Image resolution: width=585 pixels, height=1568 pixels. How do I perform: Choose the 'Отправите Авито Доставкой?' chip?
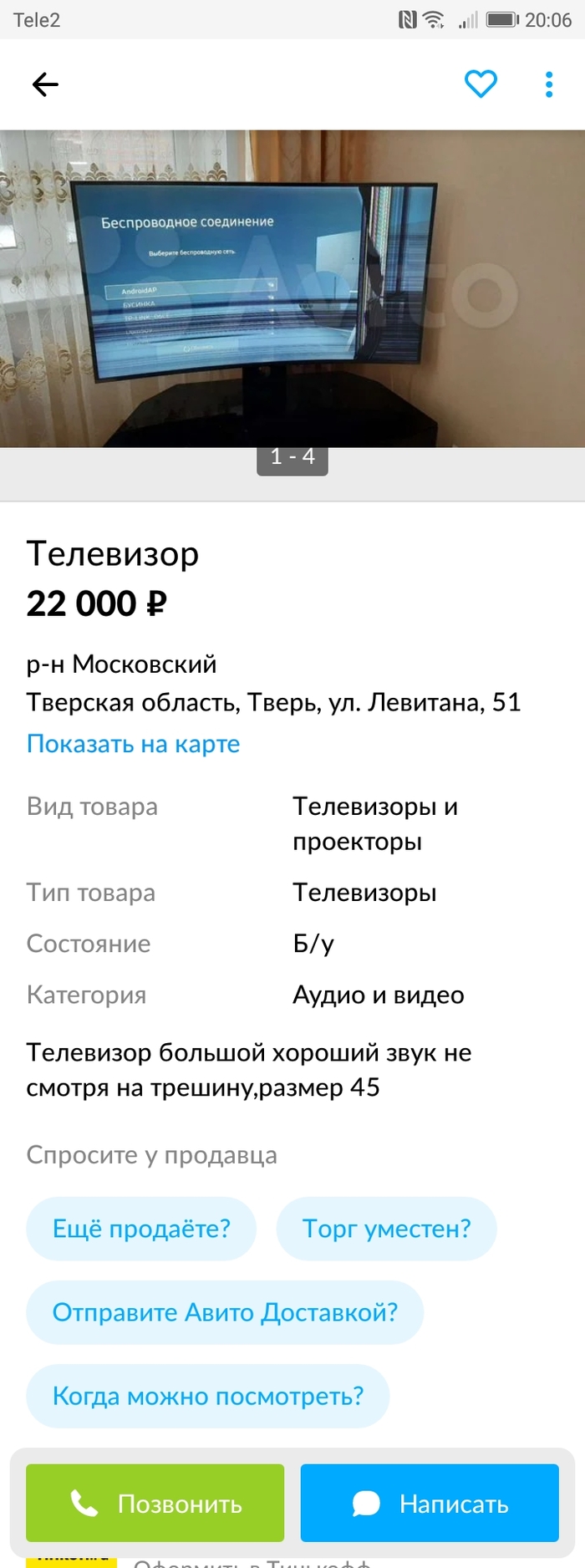tap(225, 1312)
